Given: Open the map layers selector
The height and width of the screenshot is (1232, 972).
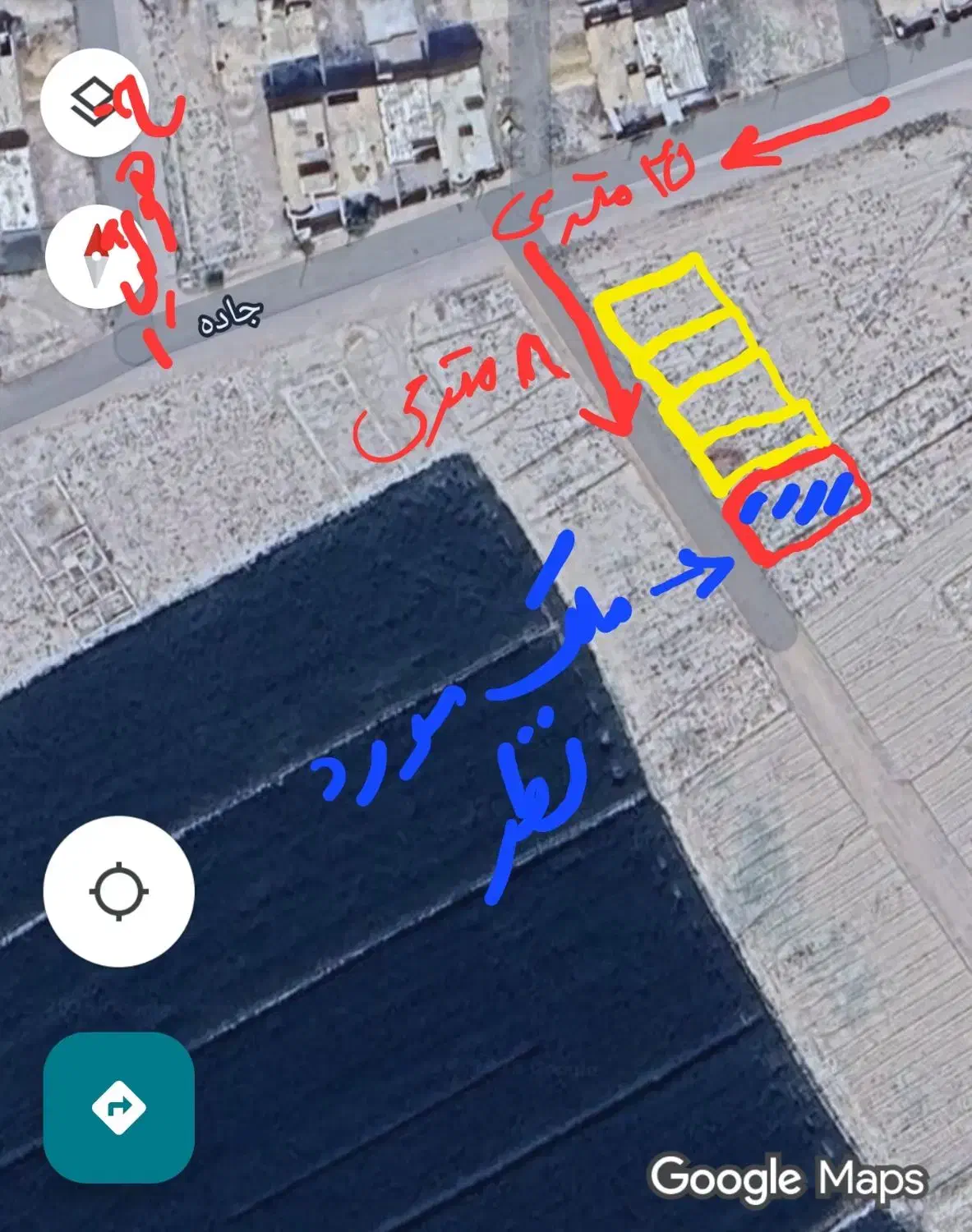Looking at the screenshot, I should coord(93,103).
